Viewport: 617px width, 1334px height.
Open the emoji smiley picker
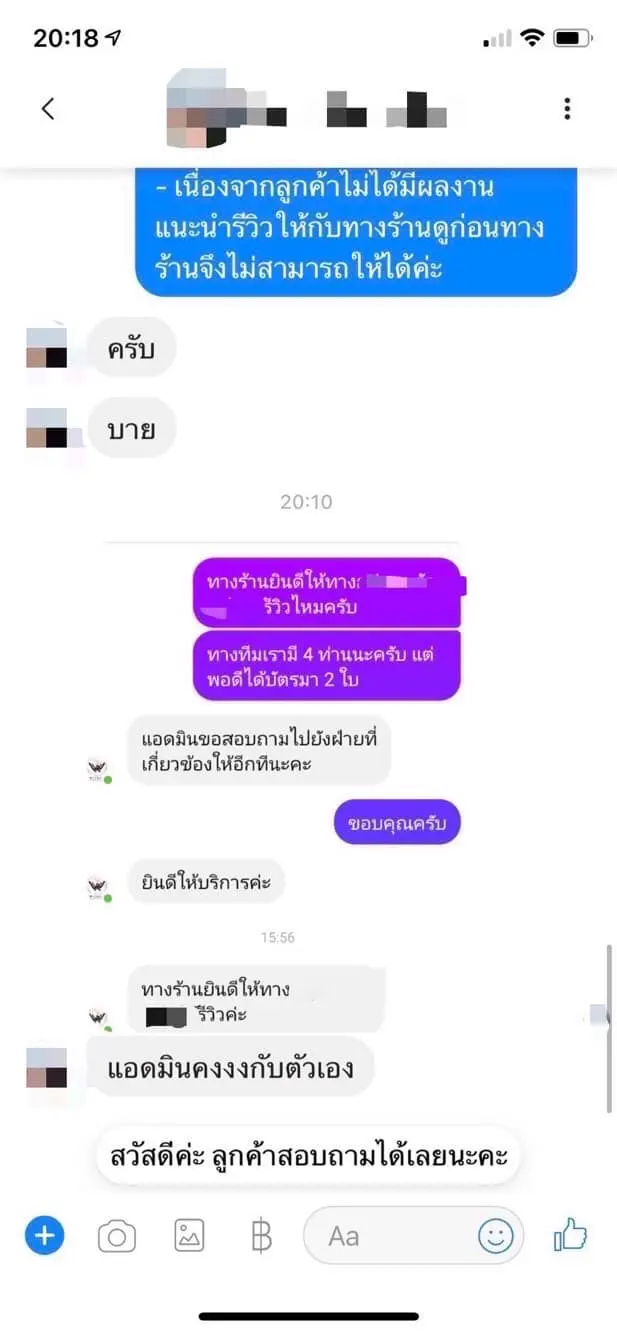[495, 1237]
